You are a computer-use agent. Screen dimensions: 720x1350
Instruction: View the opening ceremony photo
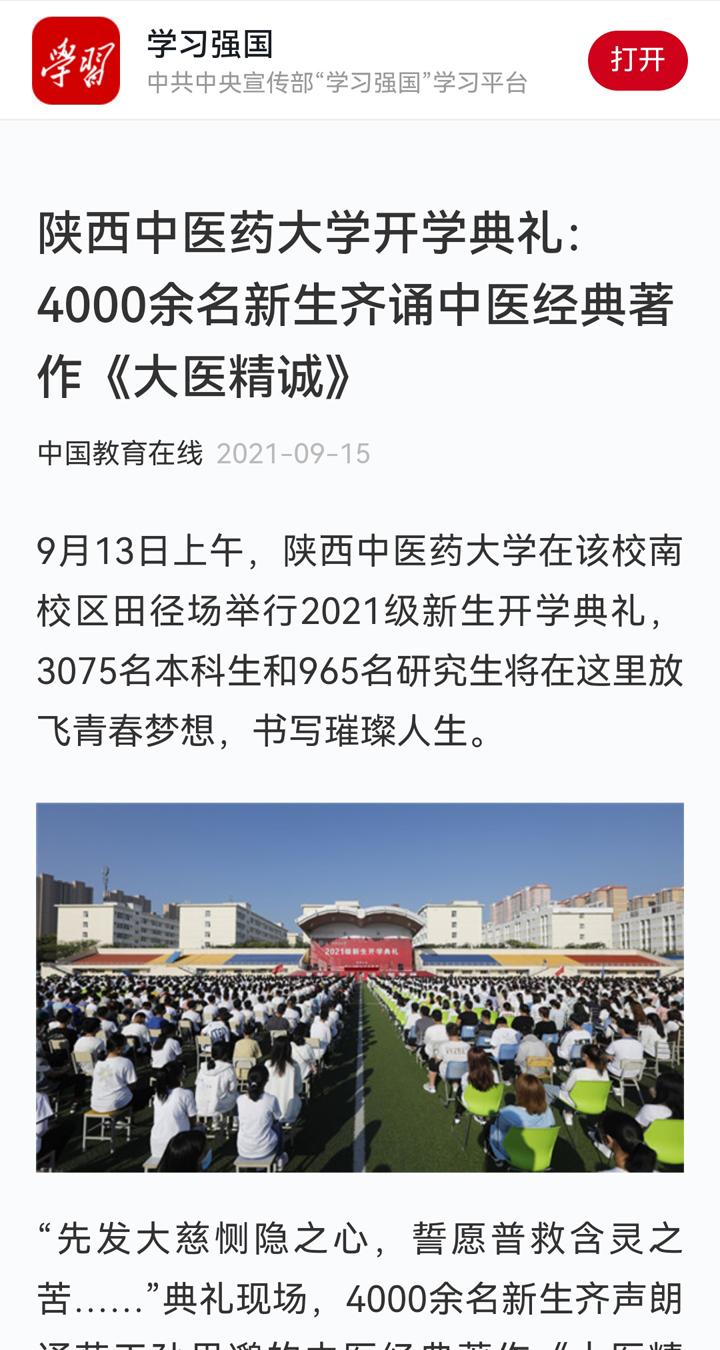(360, 987)
